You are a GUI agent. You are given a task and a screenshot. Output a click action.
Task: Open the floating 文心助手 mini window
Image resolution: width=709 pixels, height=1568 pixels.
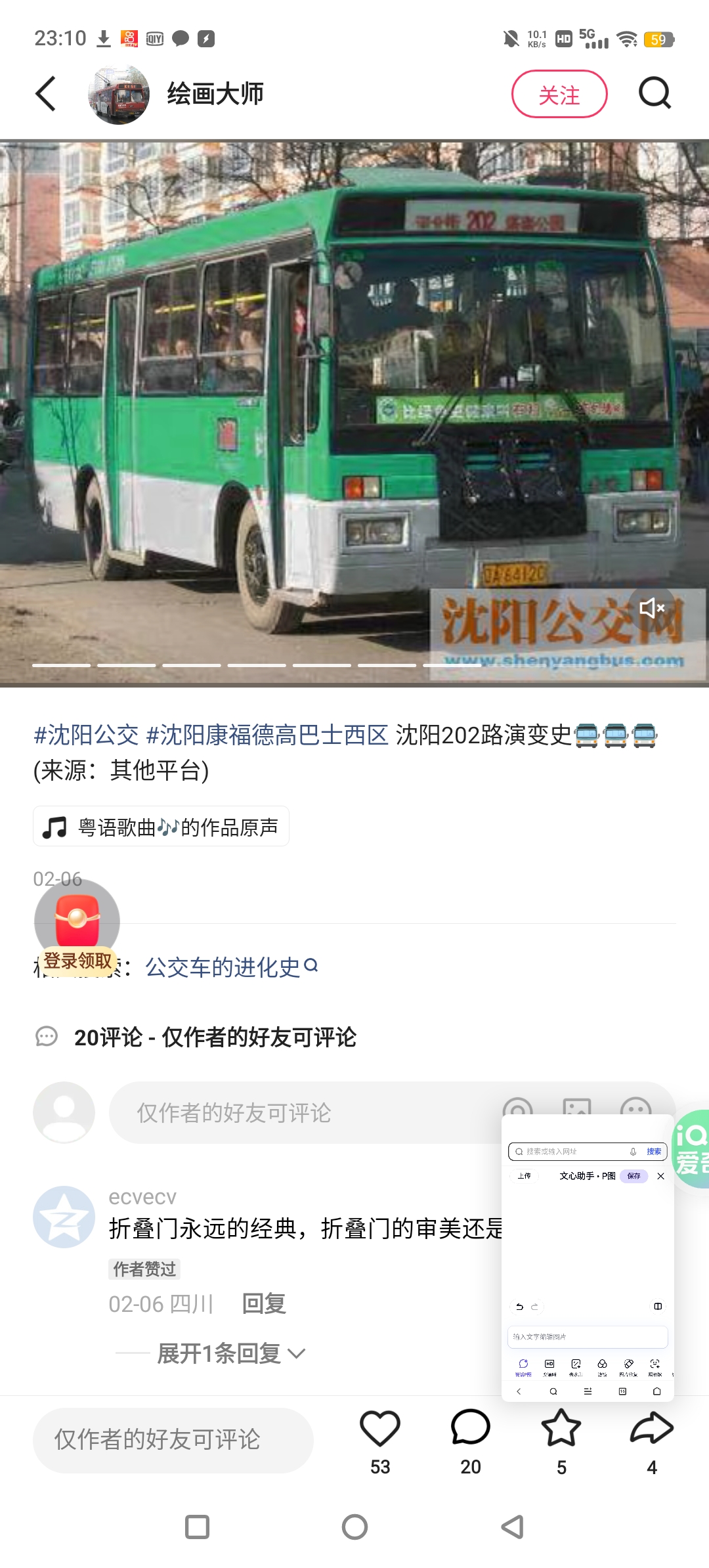[x=588, y=1258]
